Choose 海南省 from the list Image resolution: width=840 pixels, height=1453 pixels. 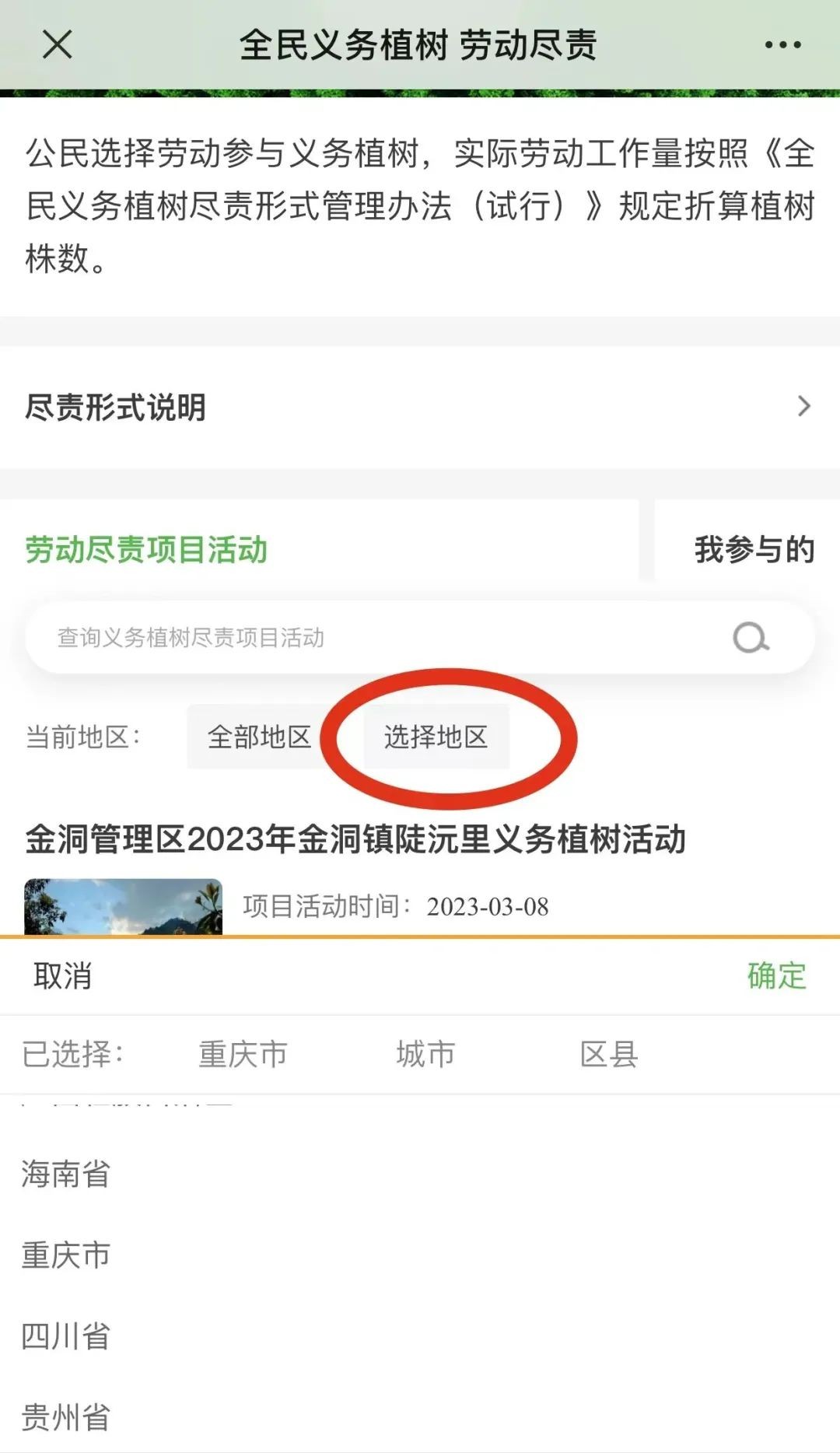[66, 1174]
